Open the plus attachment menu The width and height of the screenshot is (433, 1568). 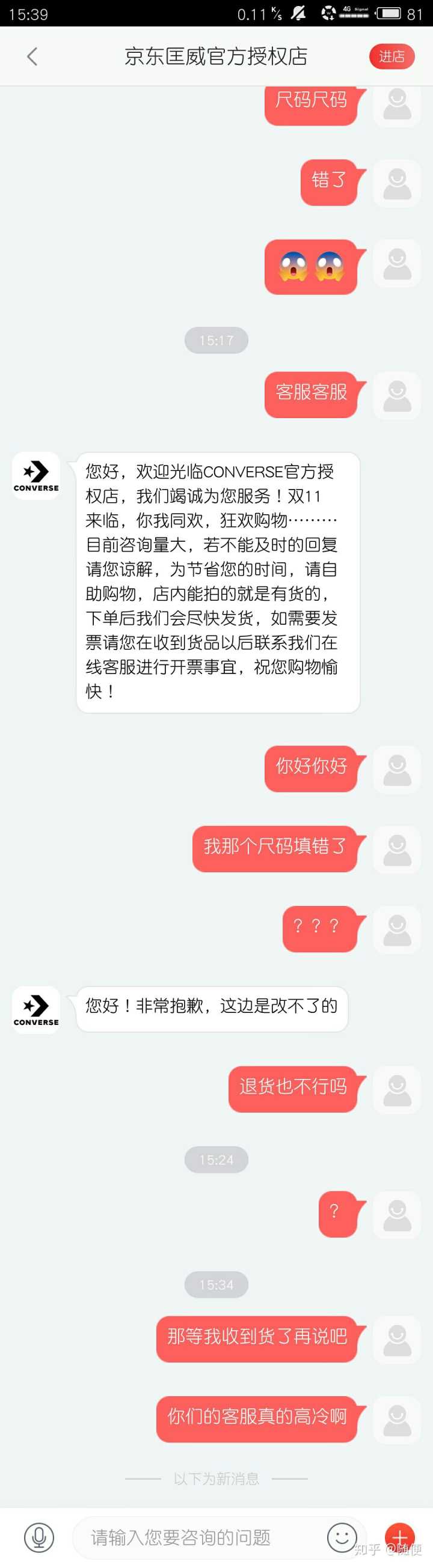(x=399, y=1537)
